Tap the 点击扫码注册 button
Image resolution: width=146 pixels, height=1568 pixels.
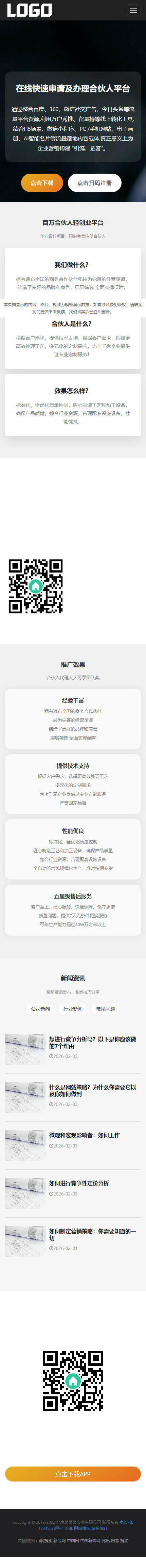[x=94, y=183]
